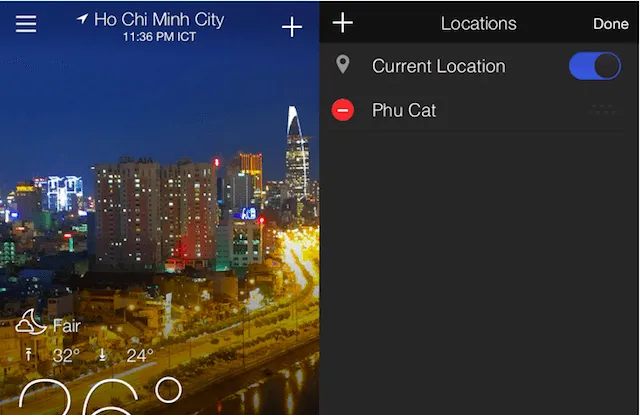Toggle off the Current Location switch
The image size is (640, 415).
594,66
